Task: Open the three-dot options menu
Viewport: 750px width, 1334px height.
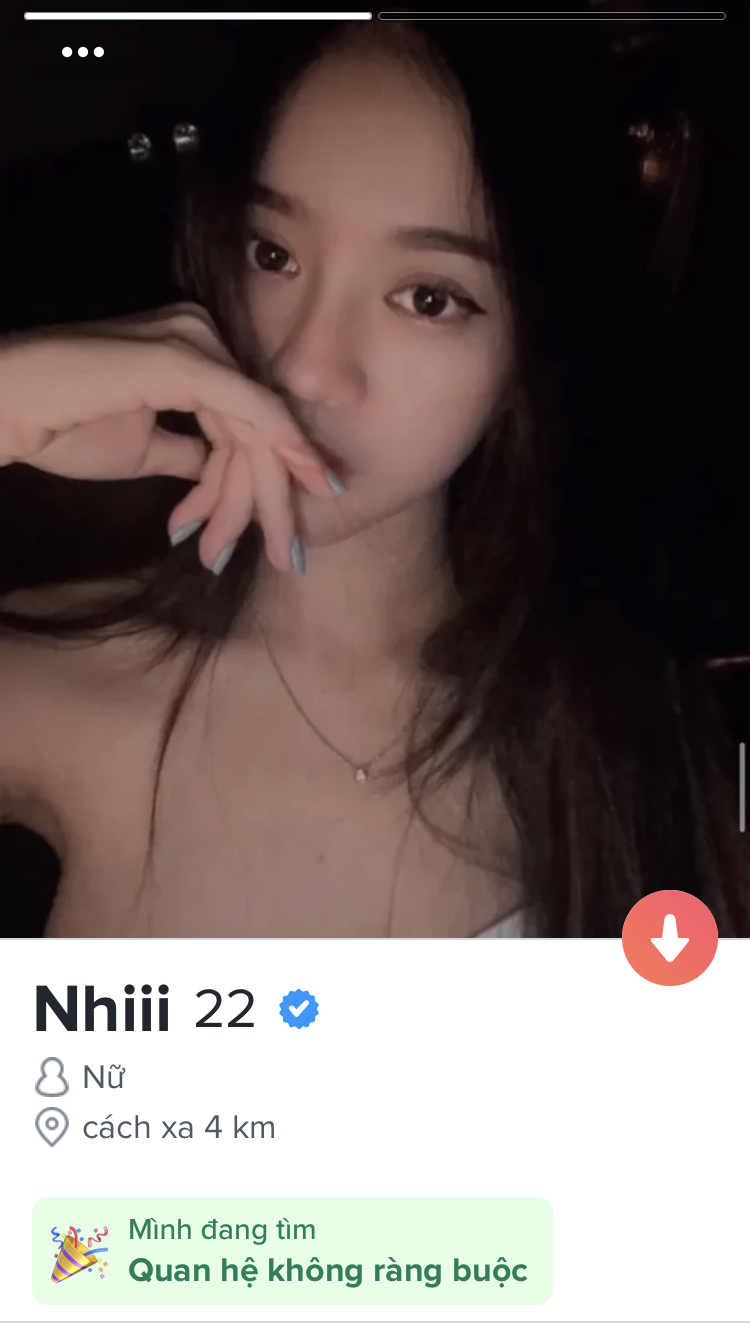Action: coord(83,52)
